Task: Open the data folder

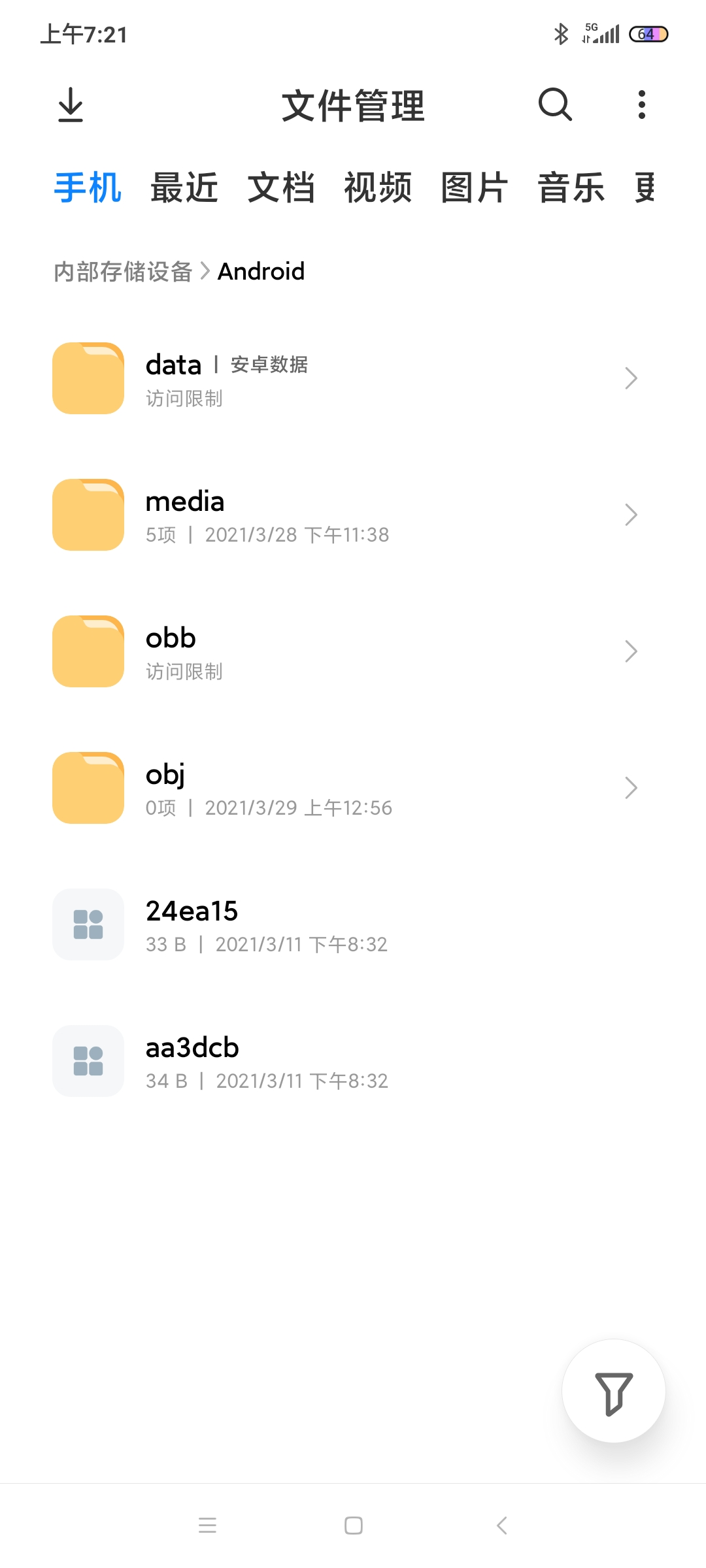Action: [x=353, y=378]
